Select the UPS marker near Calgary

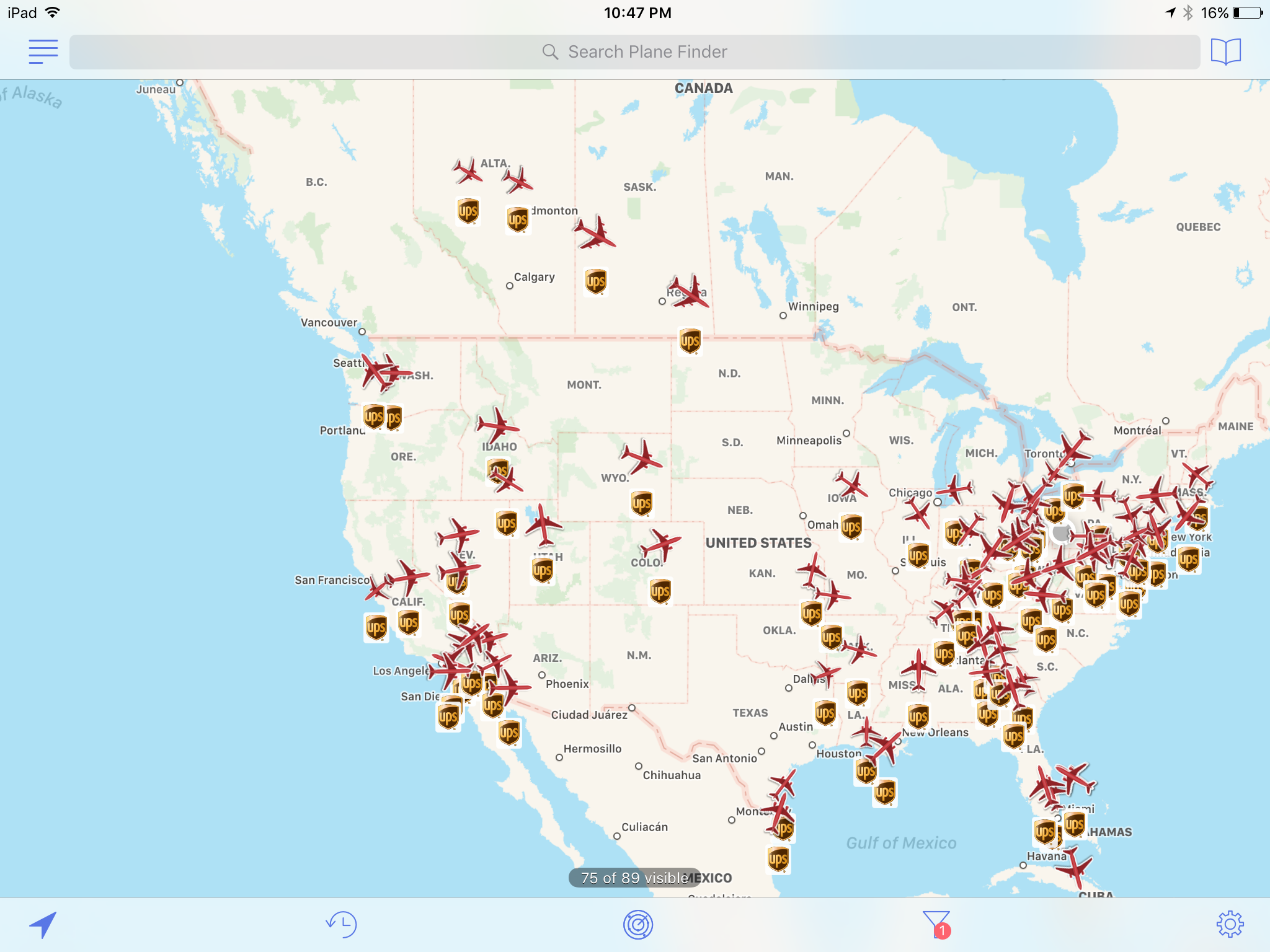(596, 282)
